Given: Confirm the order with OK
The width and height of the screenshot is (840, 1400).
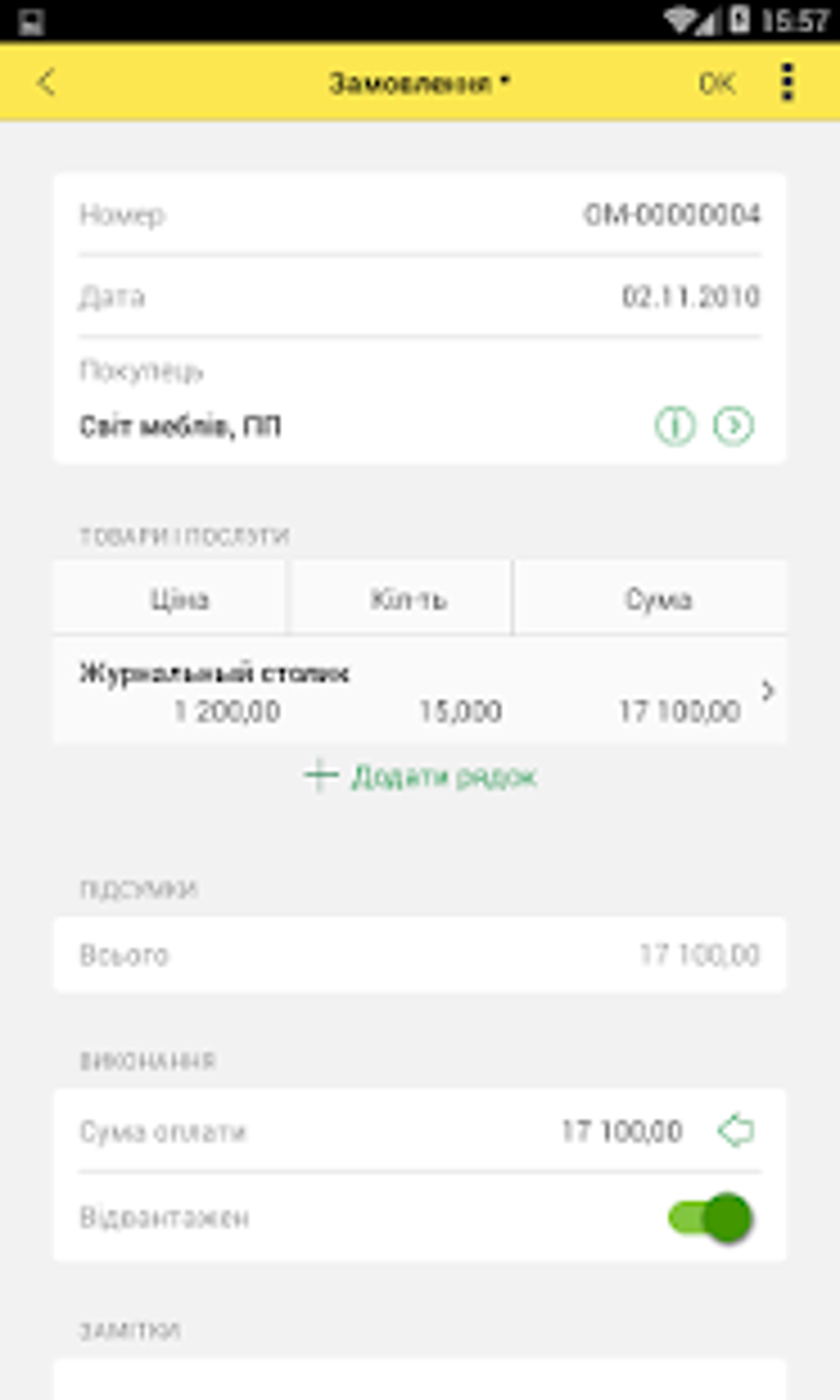Looking at the screenshot, I should click(x=716, y=83).
